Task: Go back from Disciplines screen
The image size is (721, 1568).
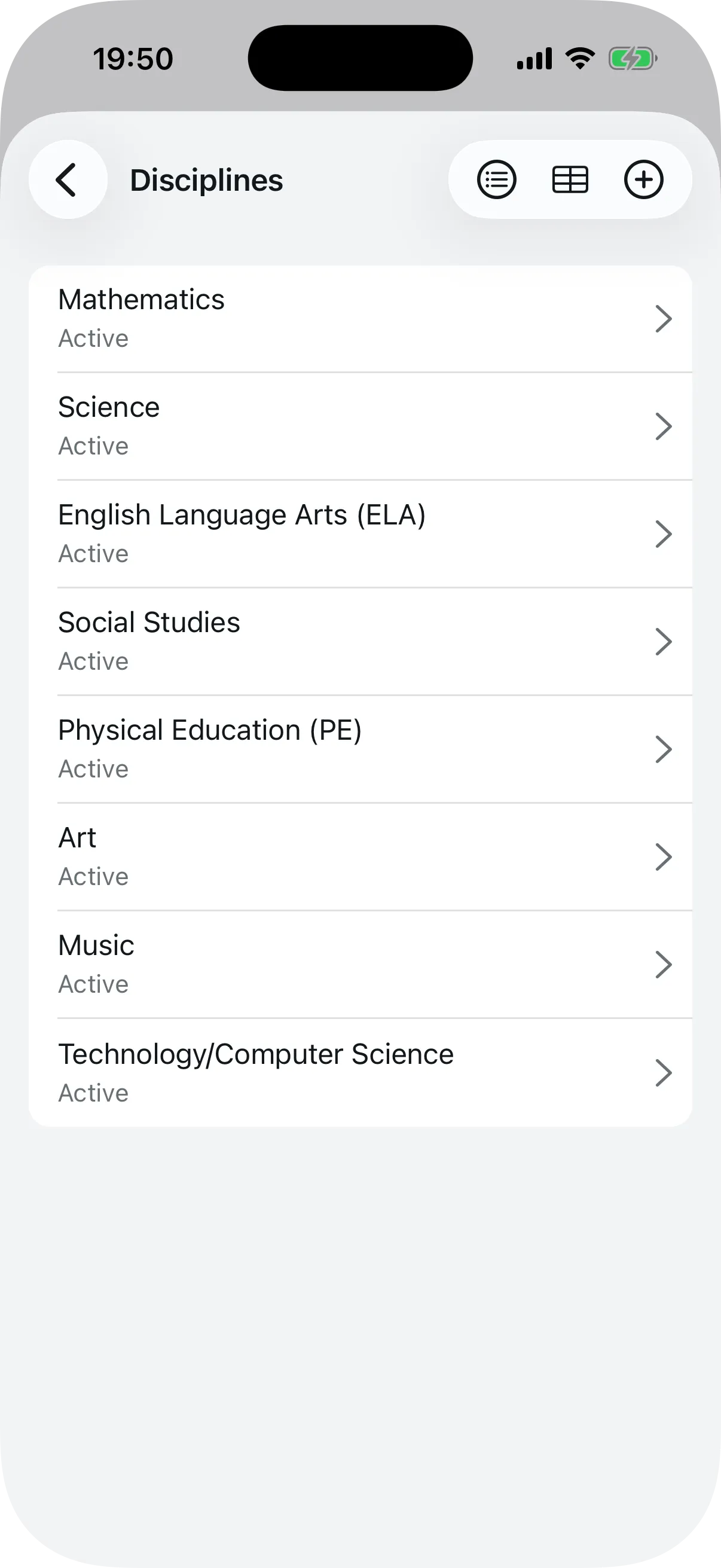Action: [68, 179]
